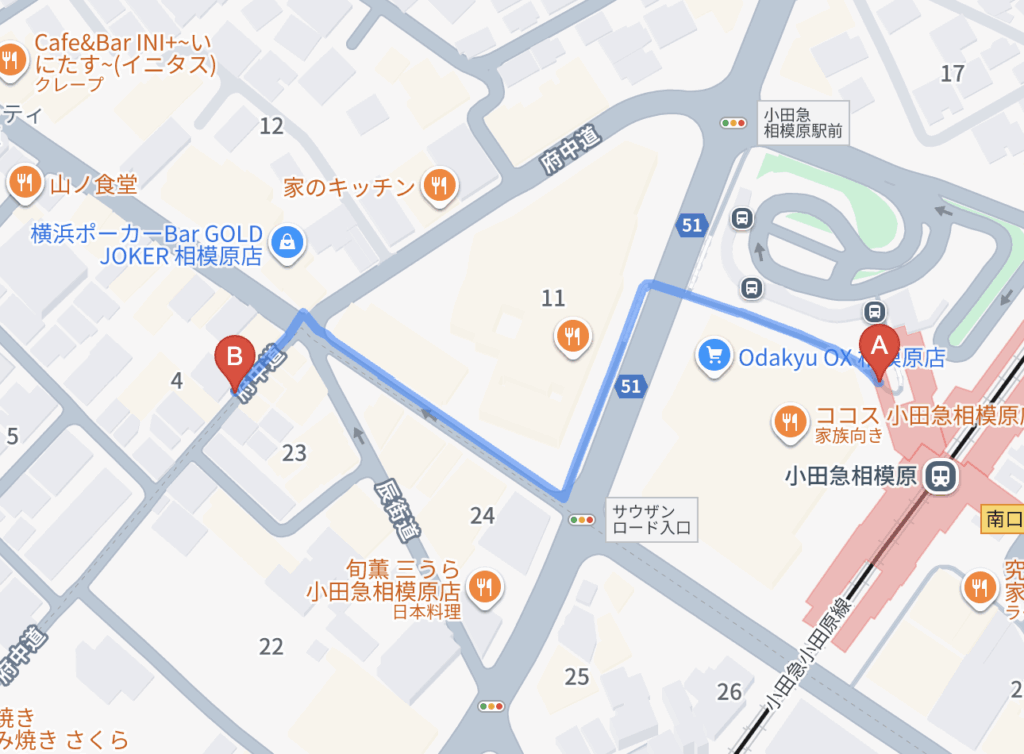
Task: Open Cafe&Bar INI restaurant pin
Action: click(x=11, y=58)
